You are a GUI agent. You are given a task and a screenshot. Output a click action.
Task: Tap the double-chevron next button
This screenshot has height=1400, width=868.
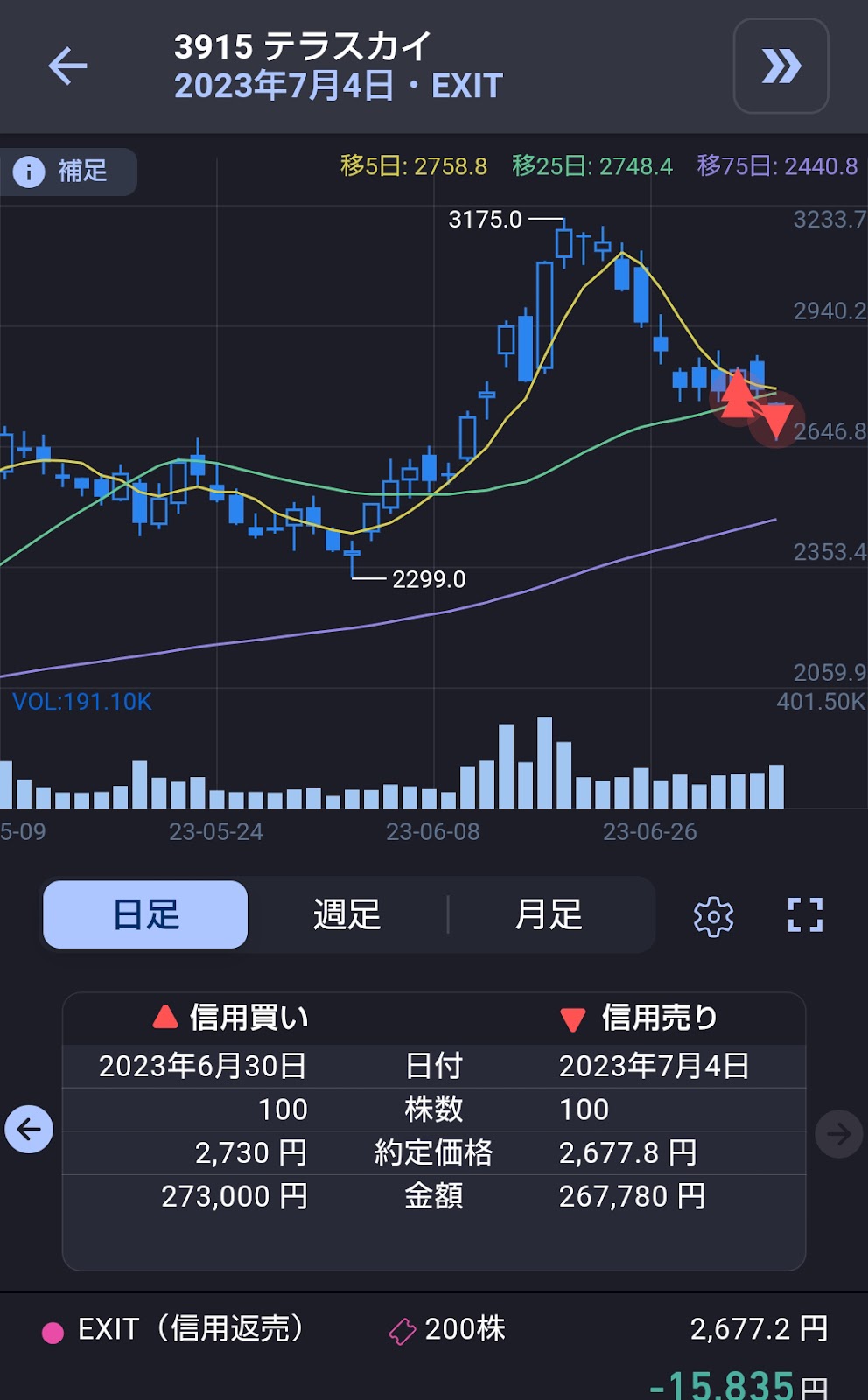pos(780,66)
